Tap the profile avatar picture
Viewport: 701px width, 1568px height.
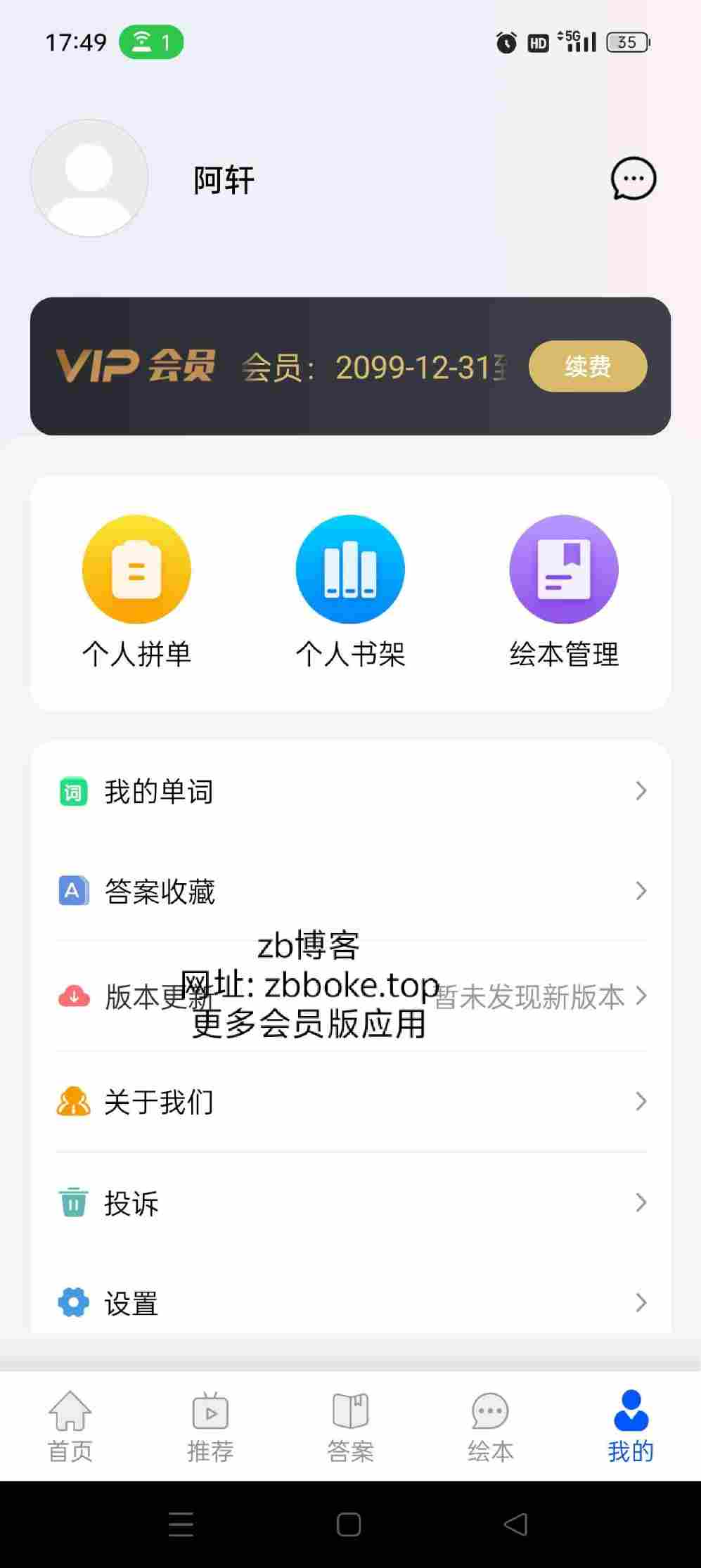89,178
